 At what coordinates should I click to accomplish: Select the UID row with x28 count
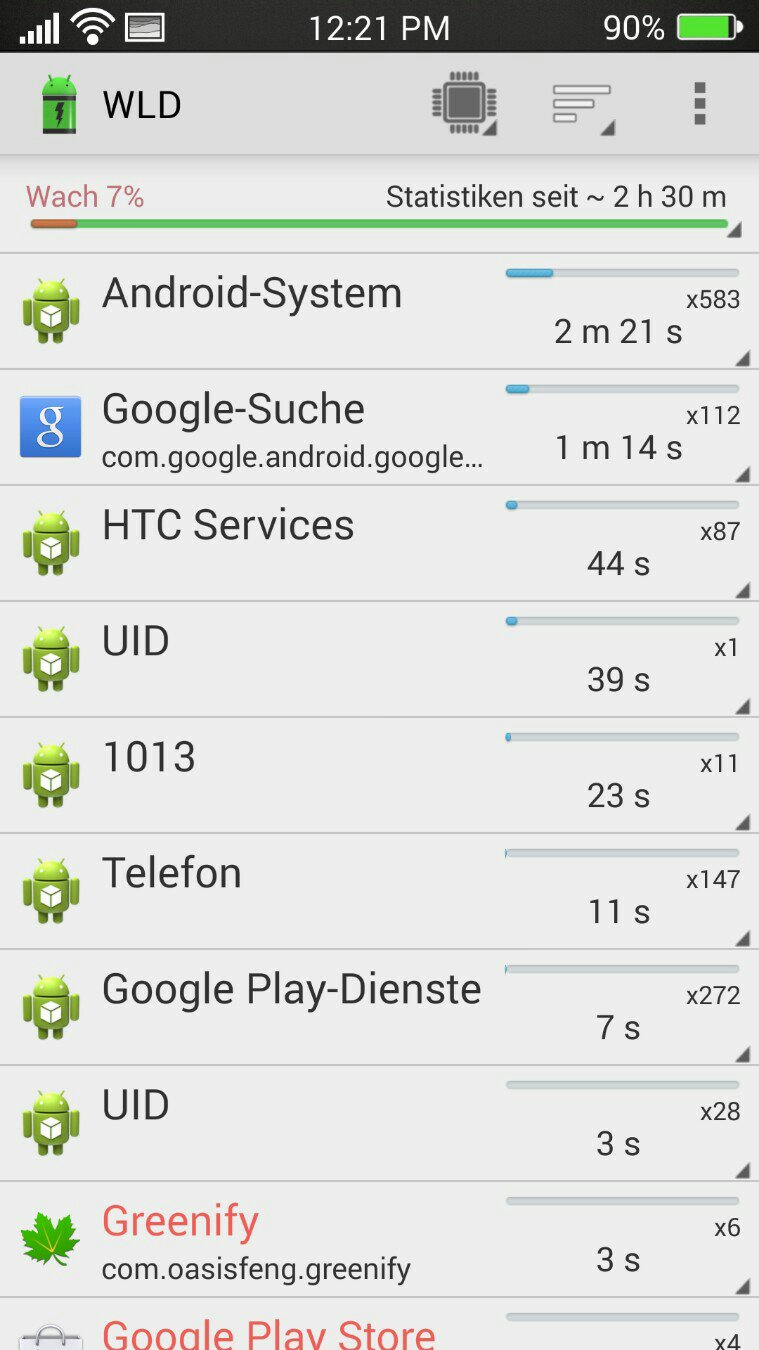[379, 1124]
